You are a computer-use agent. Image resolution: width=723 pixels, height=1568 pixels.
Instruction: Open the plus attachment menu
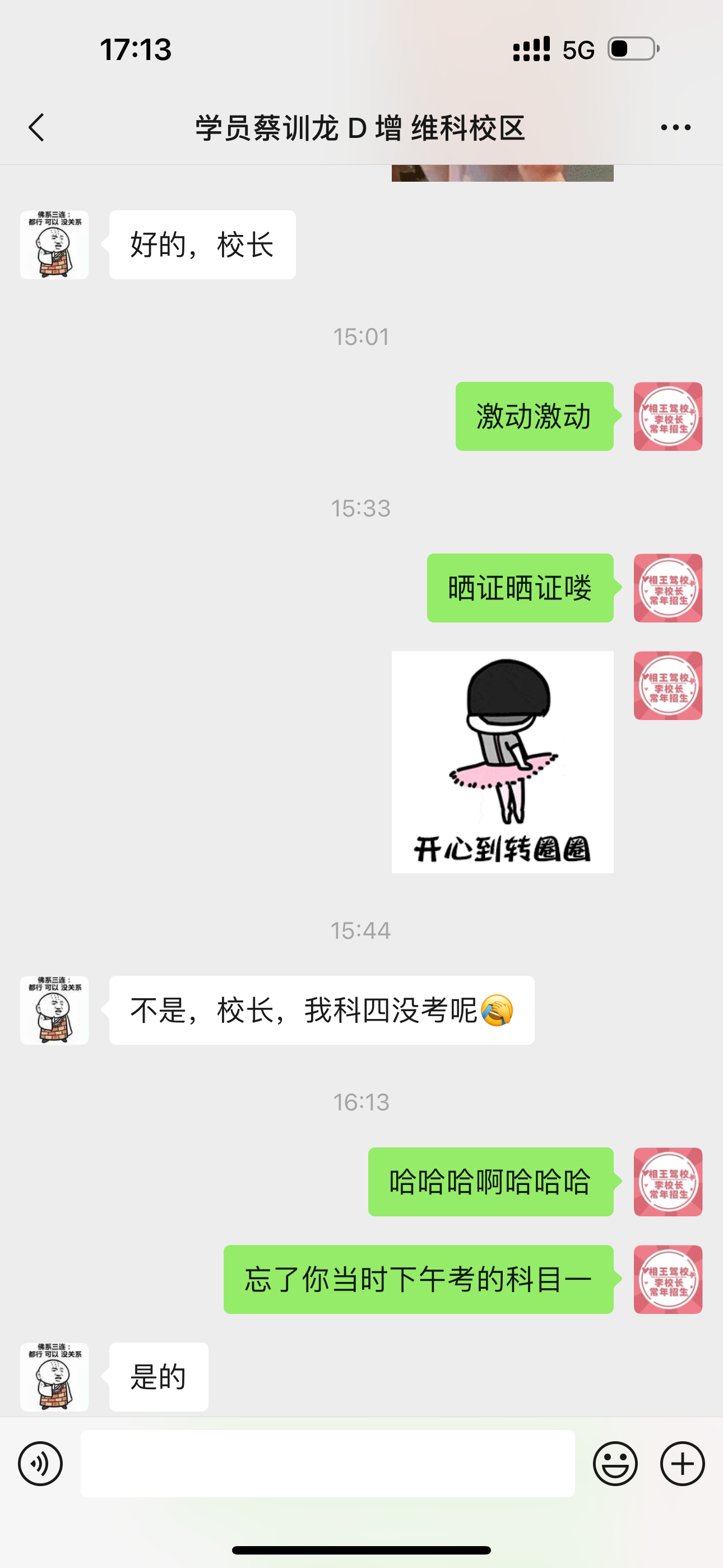682,1464
